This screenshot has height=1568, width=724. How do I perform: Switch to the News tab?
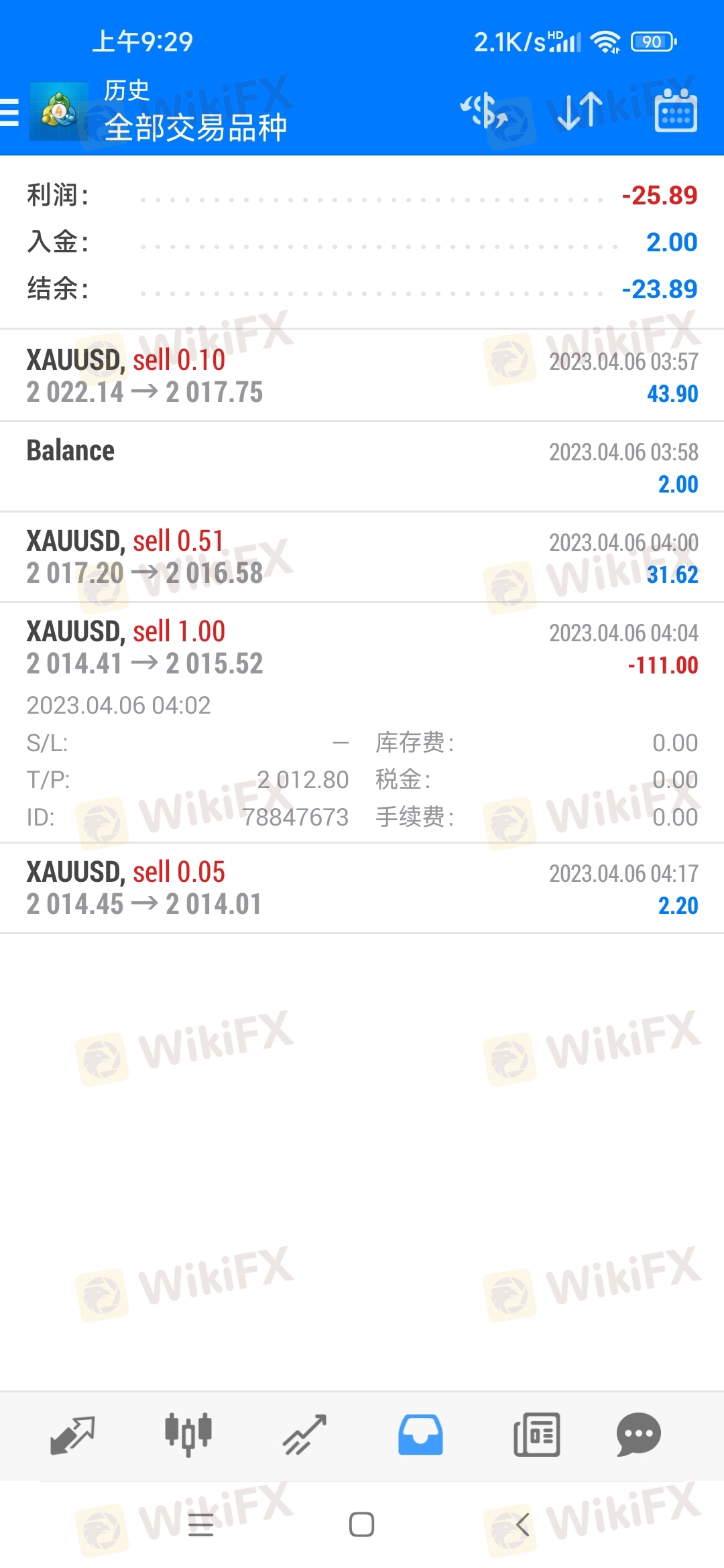536,1435
